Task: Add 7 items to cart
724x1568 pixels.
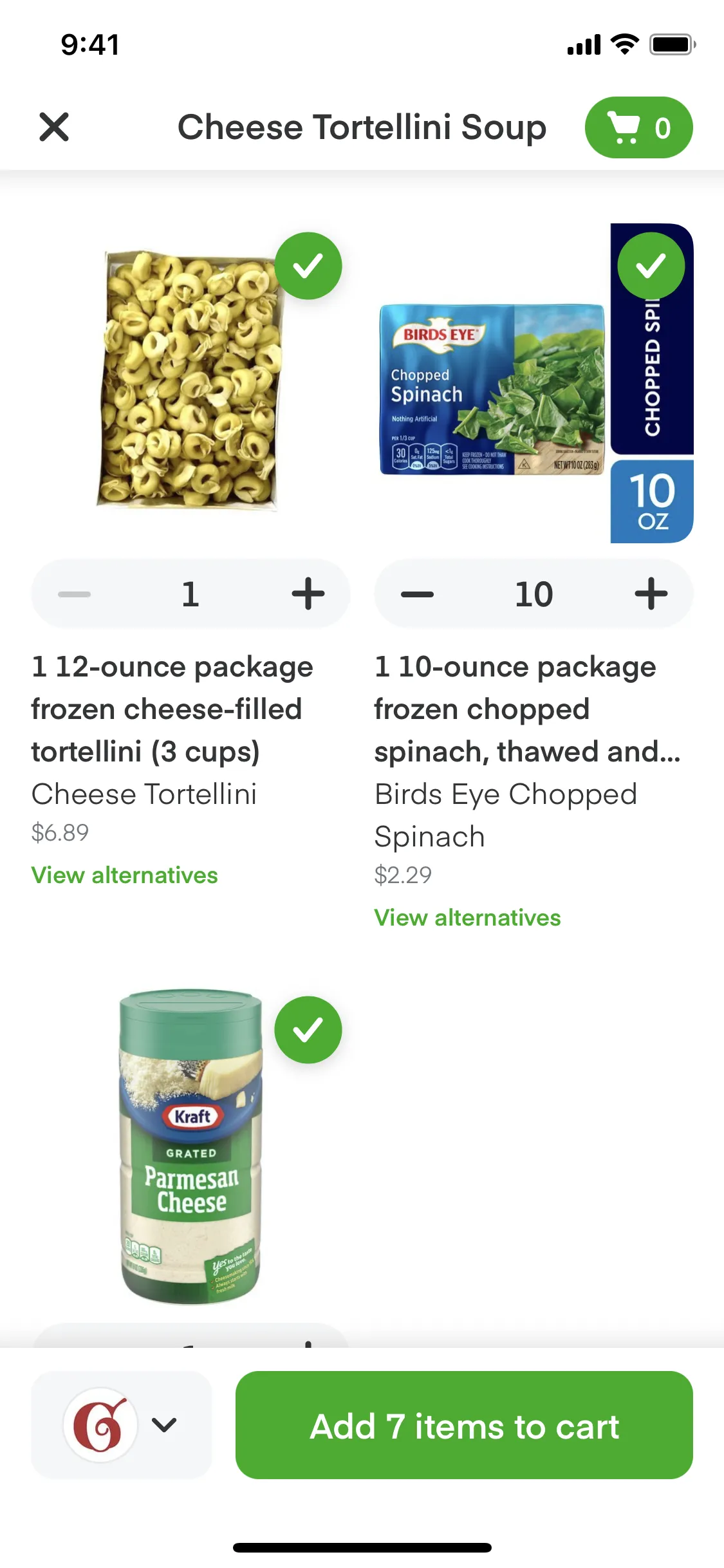Action: click(464, 1425)
